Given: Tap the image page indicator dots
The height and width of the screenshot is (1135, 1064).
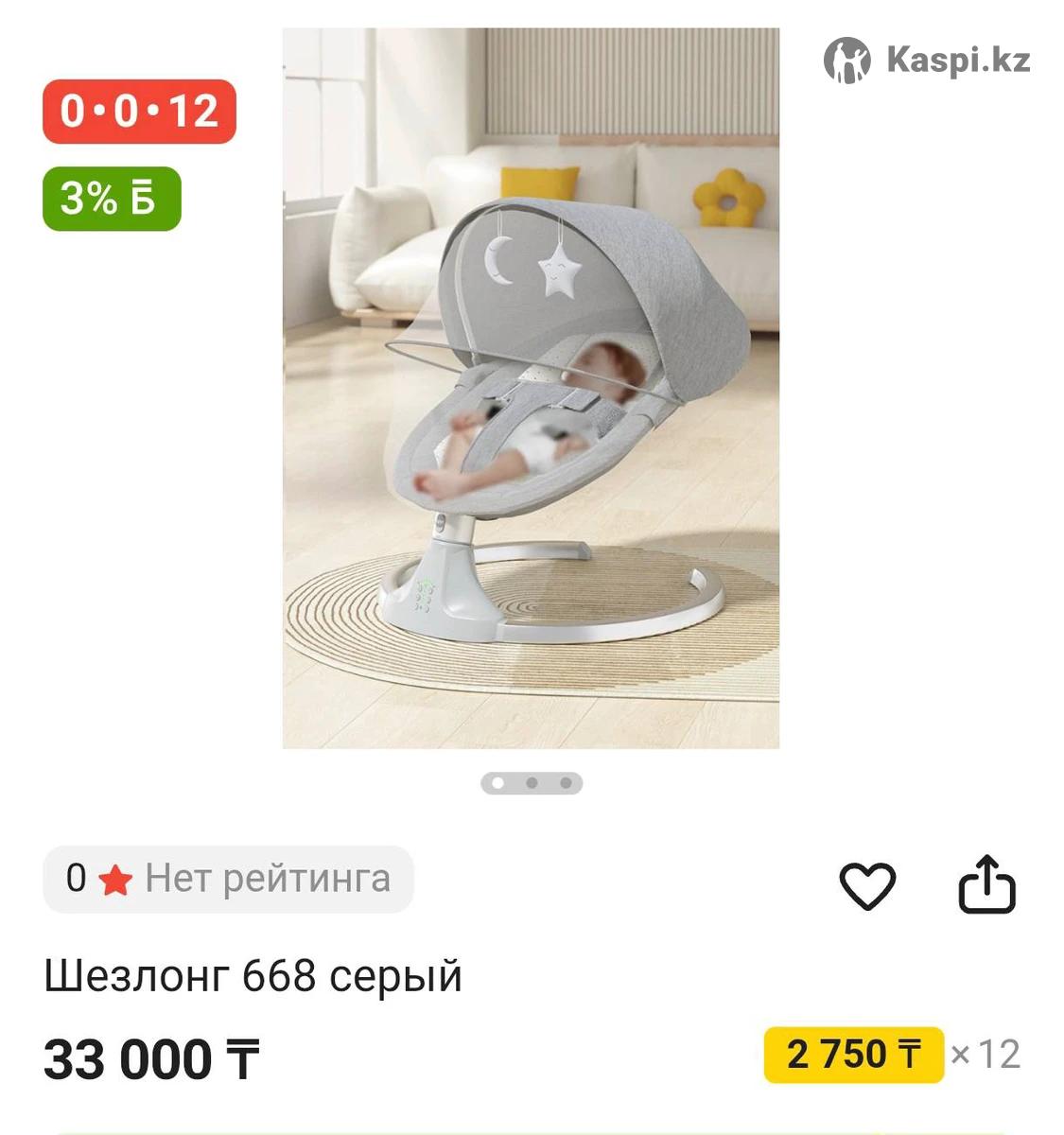Looking at the screenshot, I should pos(532,783).
